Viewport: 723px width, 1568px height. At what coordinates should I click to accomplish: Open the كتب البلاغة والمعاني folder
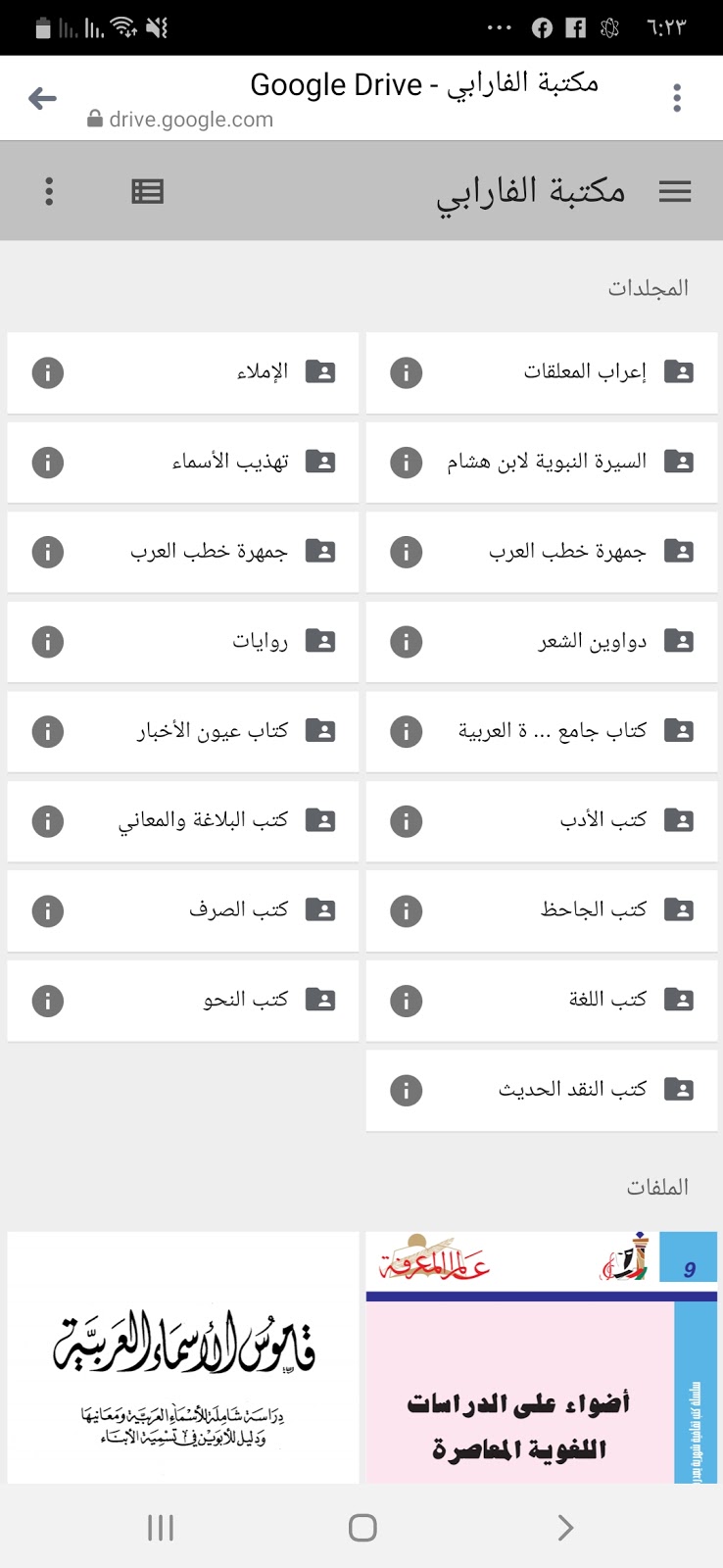coord(203,821)
